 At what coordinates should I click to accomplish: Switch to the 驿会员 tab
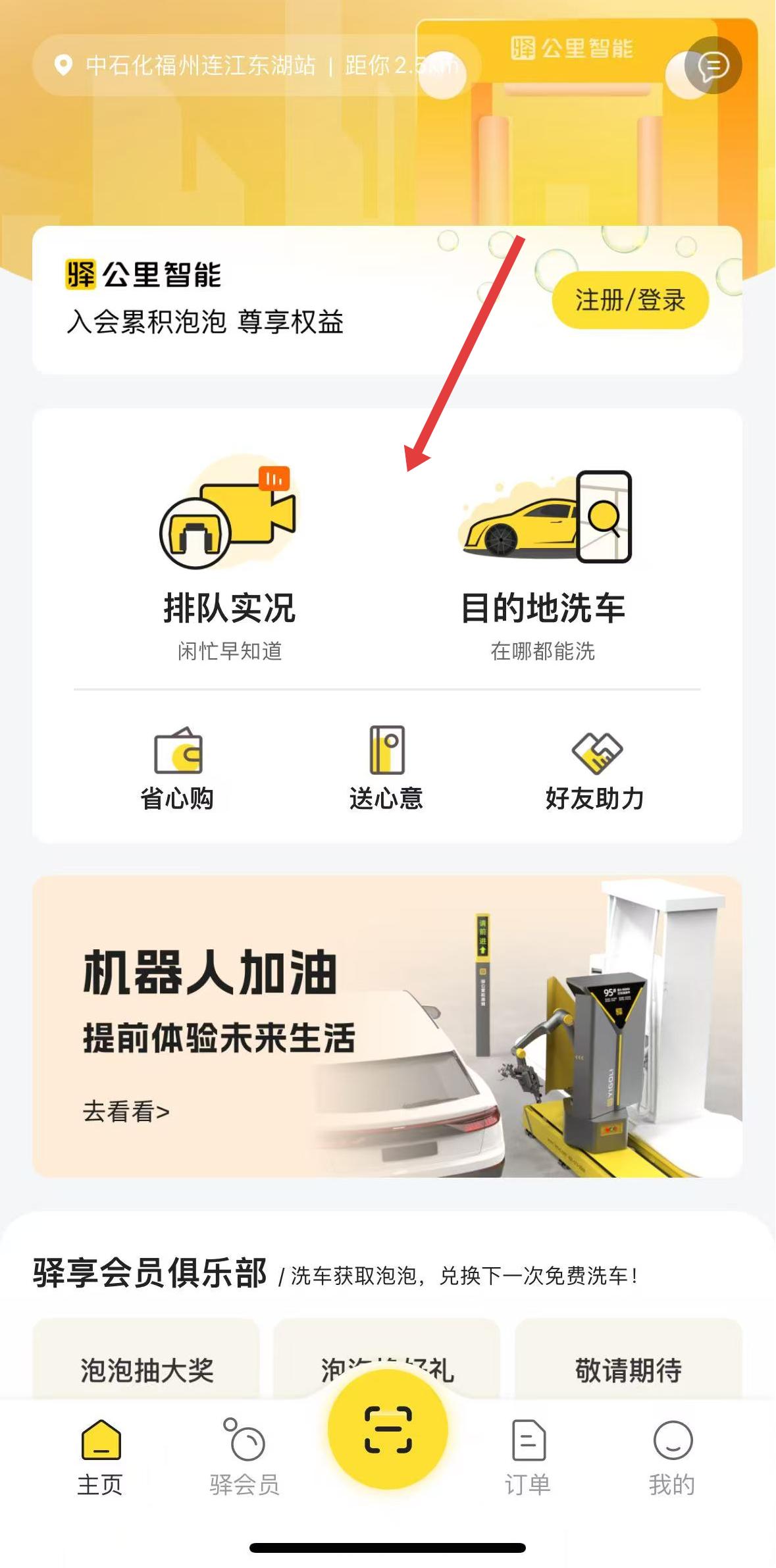[x=245, y=1457]
